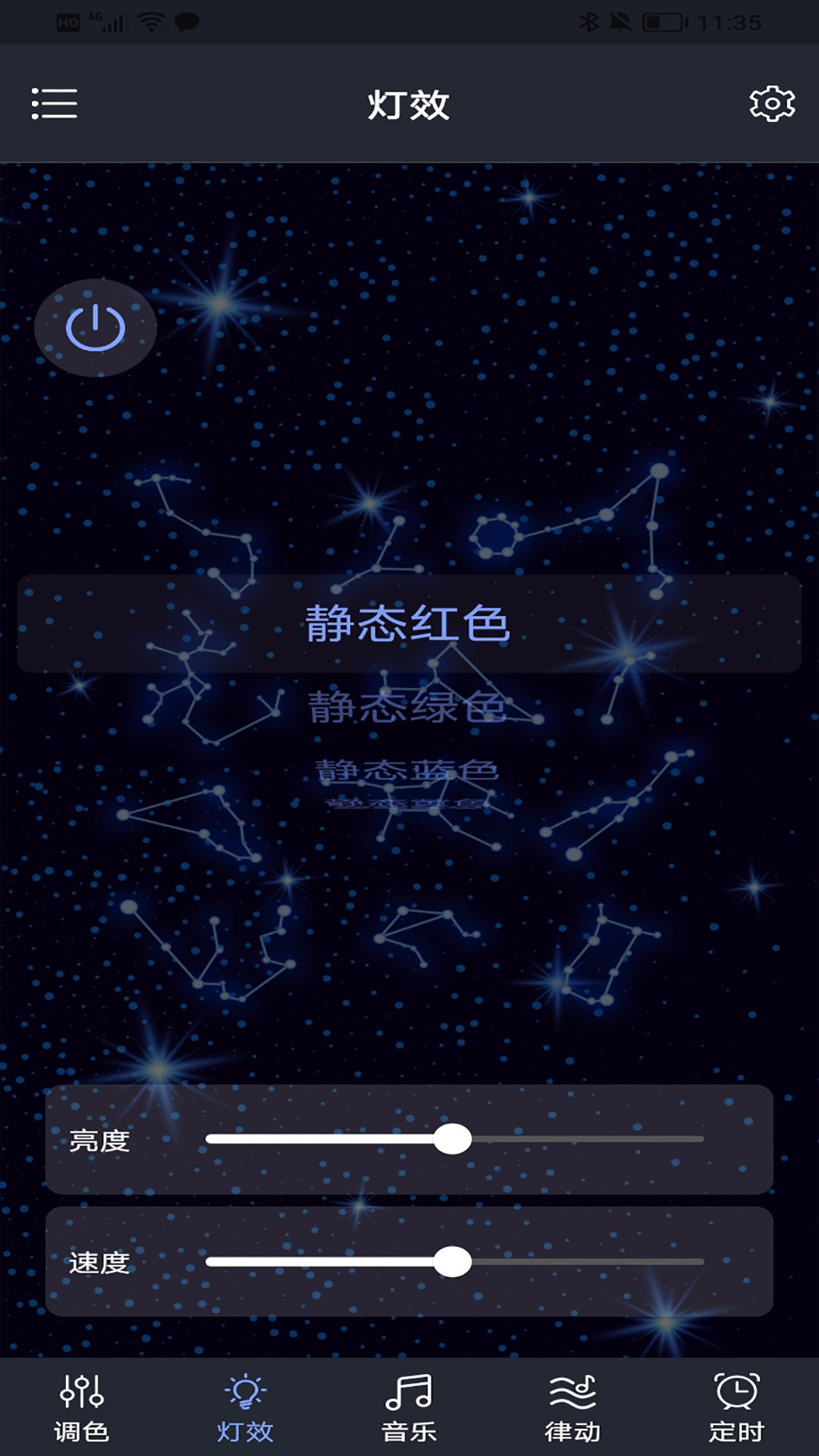Adjust the 亮度 brightness slider
This screenshot has height=1456, width=819.
tap(453, 1139)
